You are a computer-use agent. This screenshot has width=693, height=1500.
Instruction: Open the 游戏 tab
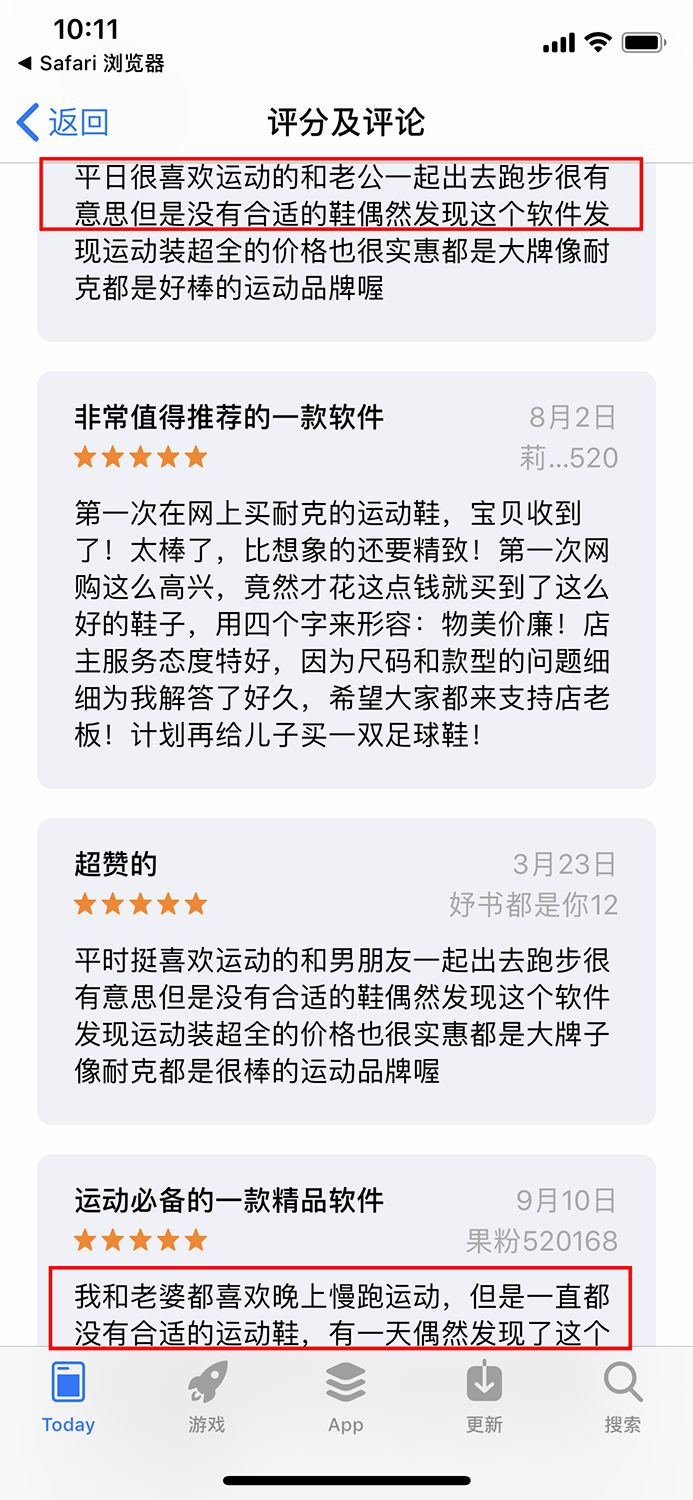click(207, 1396)
